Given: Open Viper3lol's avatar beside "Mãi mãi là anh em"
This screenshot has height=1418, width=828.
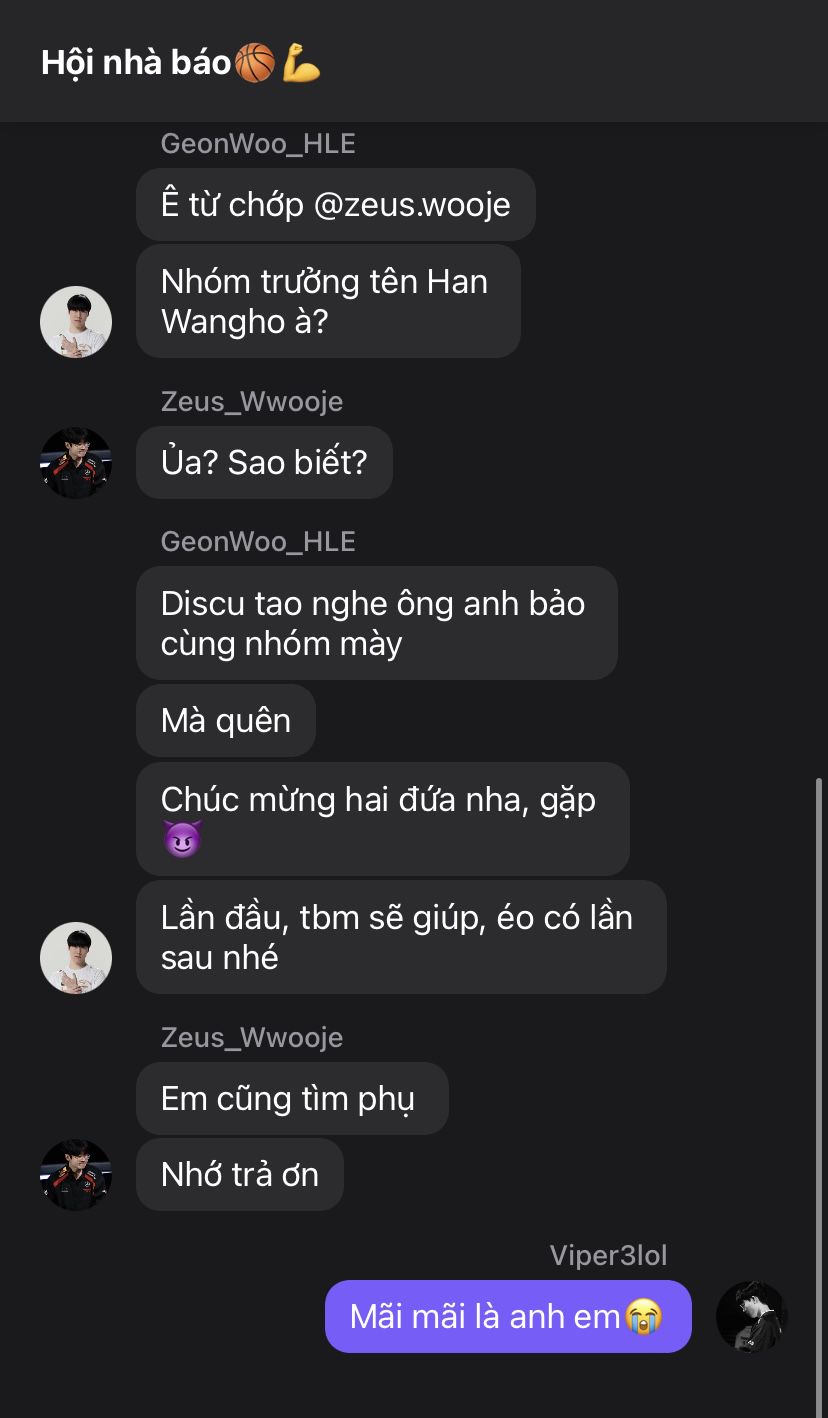Looking at the screenshot, I should [x=752, y=1317].
